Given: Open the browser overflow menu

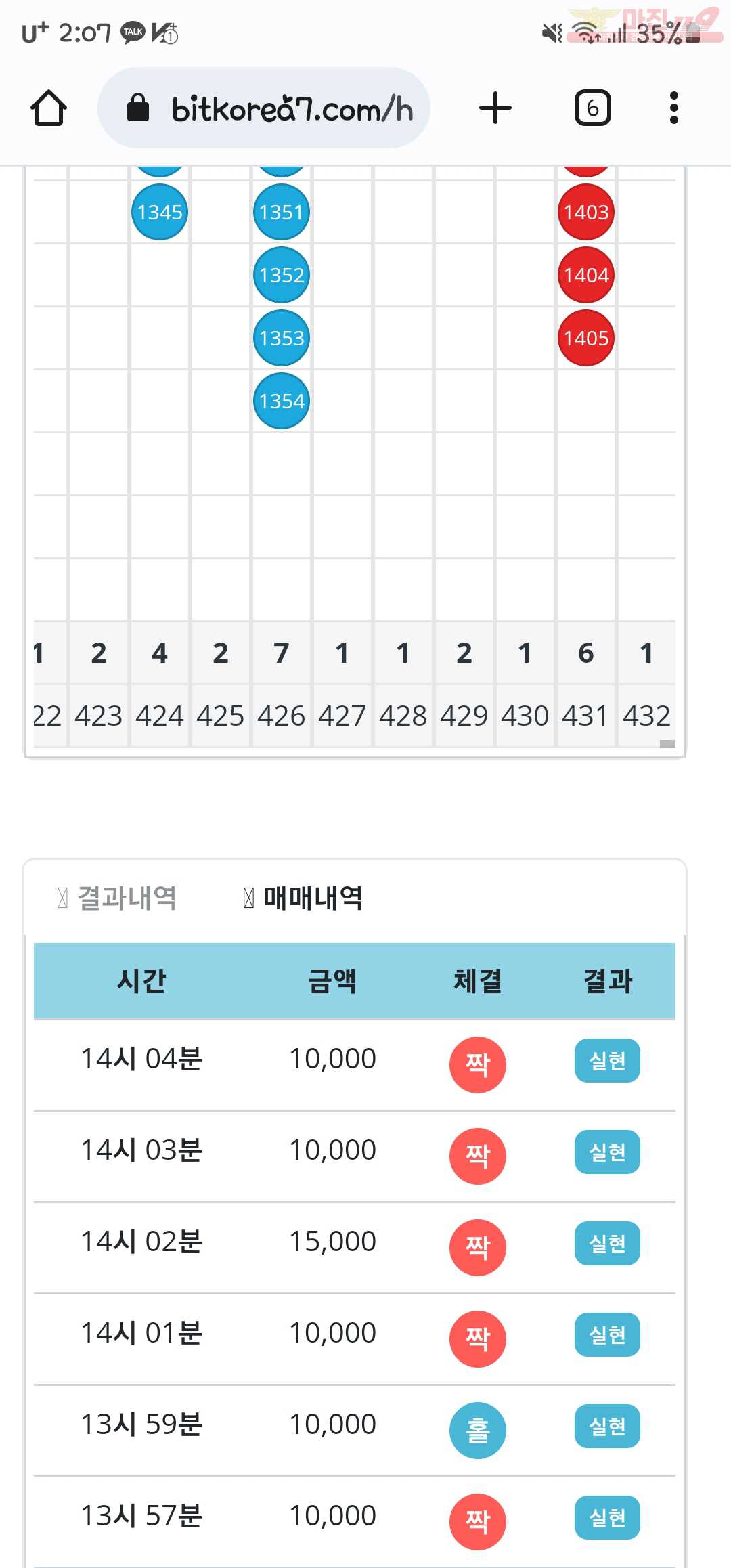Looking at the screenshot, I should (x=673, y=108).
